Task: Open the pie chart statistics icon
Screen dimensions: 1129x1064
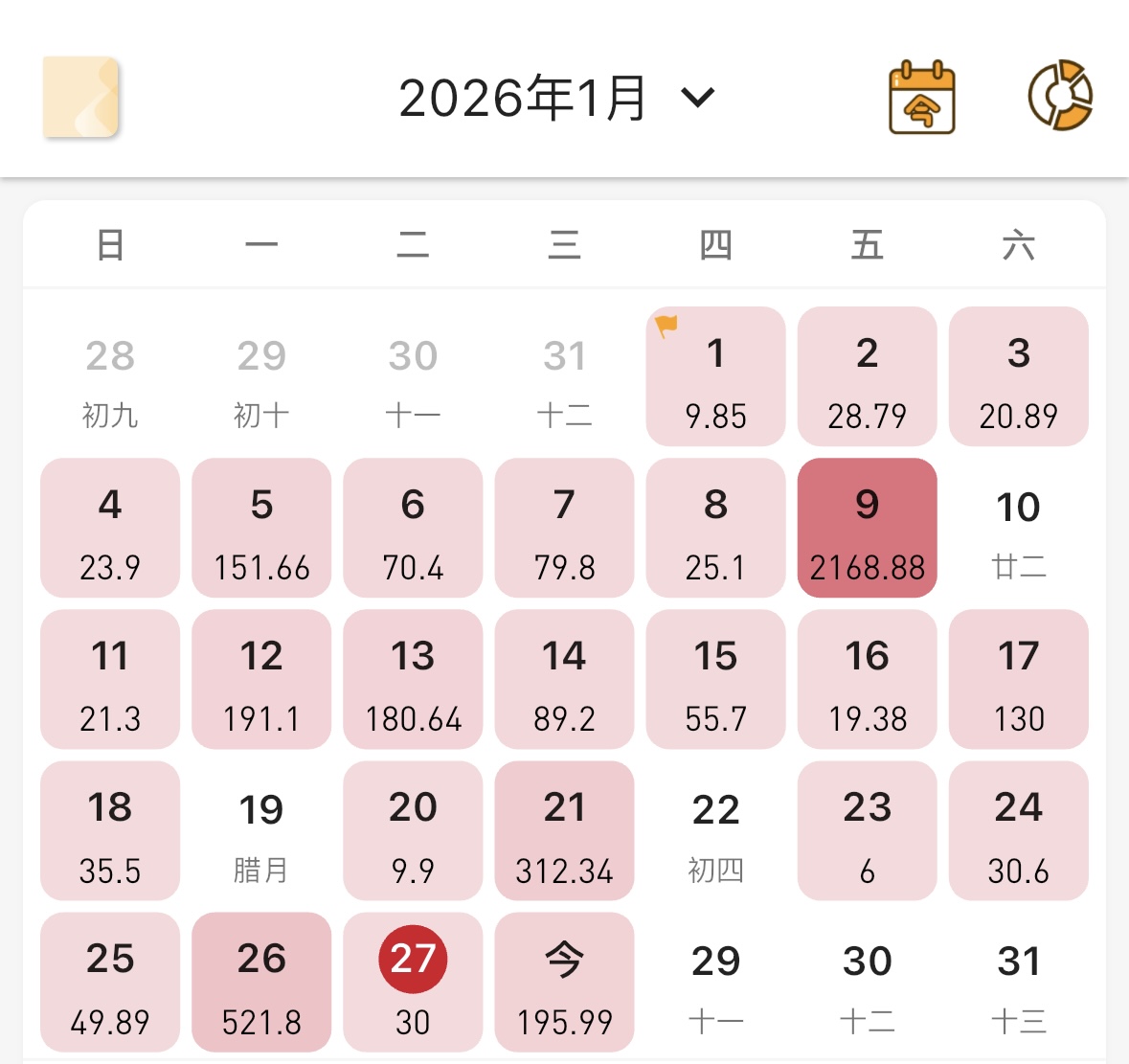Action: click(1059, 97)
